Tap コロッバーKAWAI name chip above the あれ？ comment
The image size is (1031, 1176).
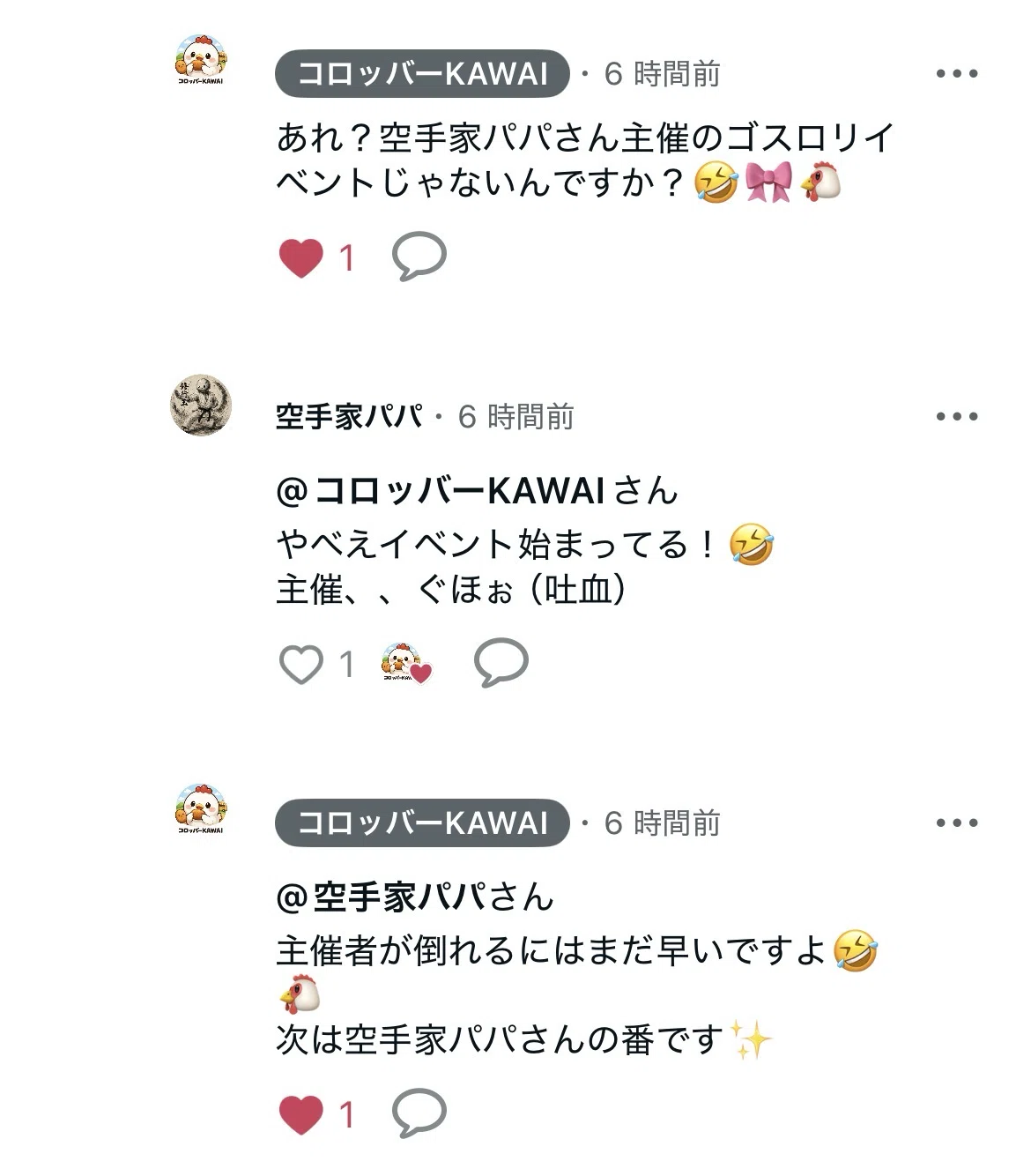(422, 73)
